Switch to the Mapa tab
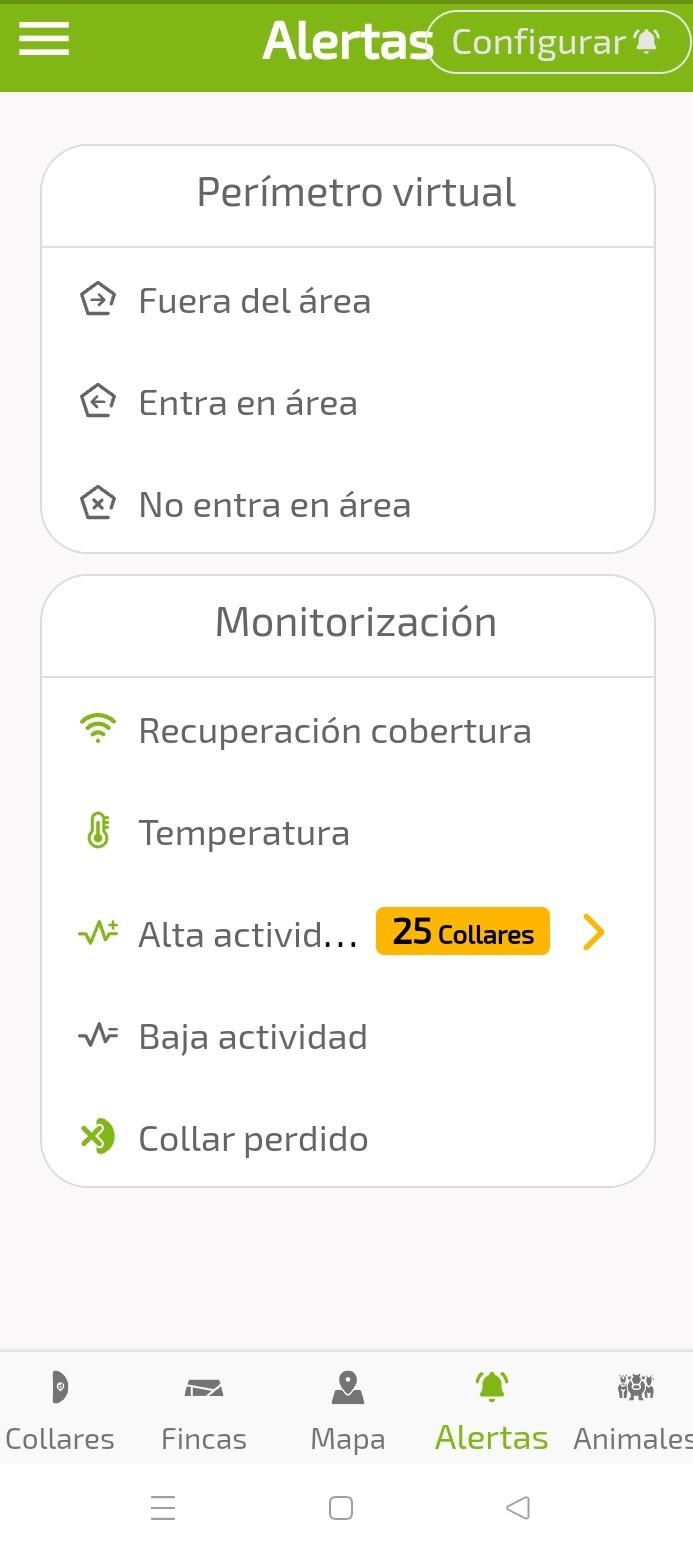The width and height of the screenshot is (693, 1551). point(348,1410)
